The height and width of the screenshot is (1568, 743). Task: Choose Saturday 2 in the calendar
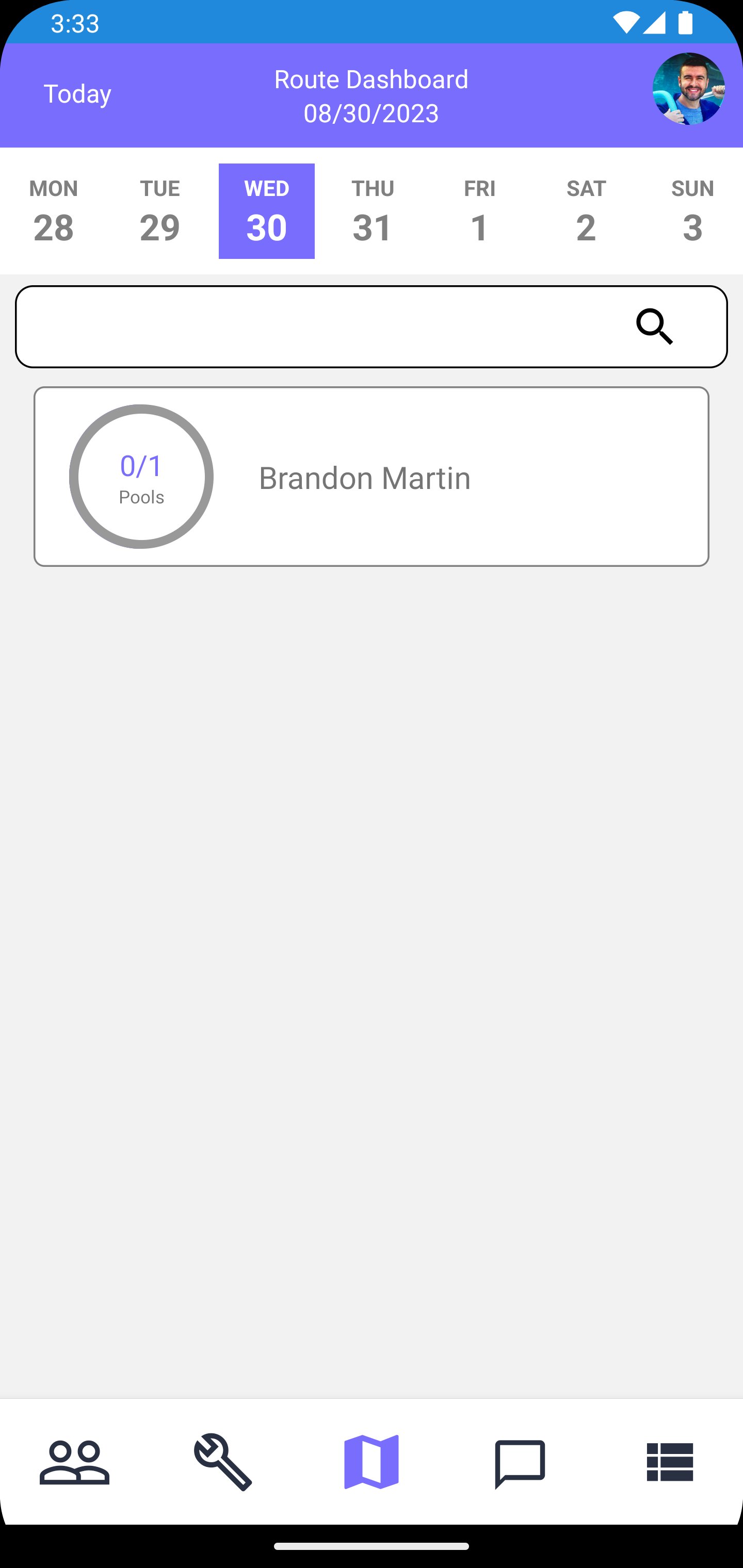[586, 211]
